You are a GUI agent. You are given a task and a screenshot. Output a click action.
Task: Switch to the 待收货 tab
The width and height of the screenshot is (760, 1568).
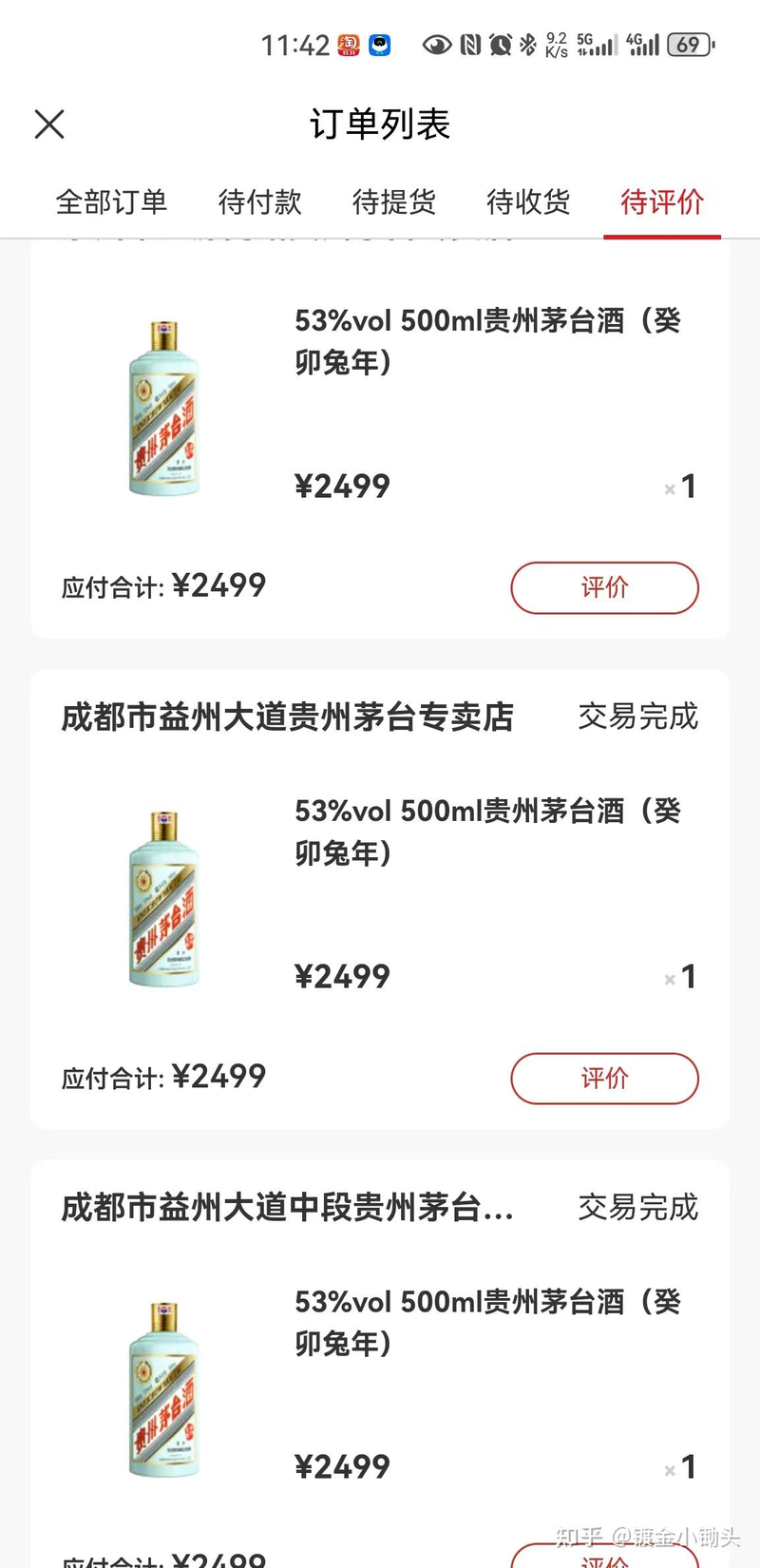[x=528, y=202]
